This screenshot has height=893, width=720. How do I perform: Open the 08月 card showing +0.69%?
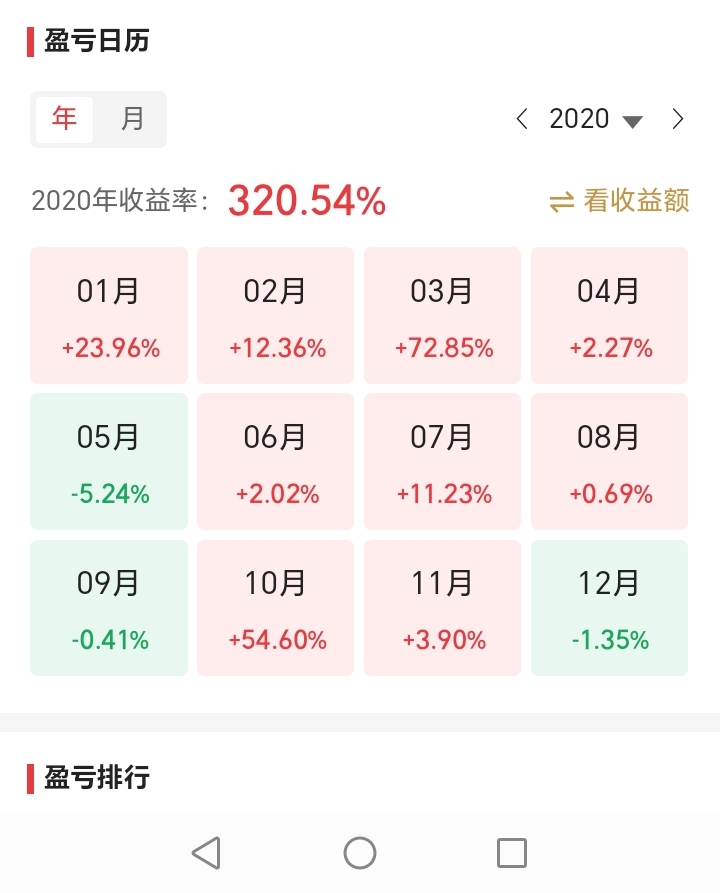(x=609, y=461)
